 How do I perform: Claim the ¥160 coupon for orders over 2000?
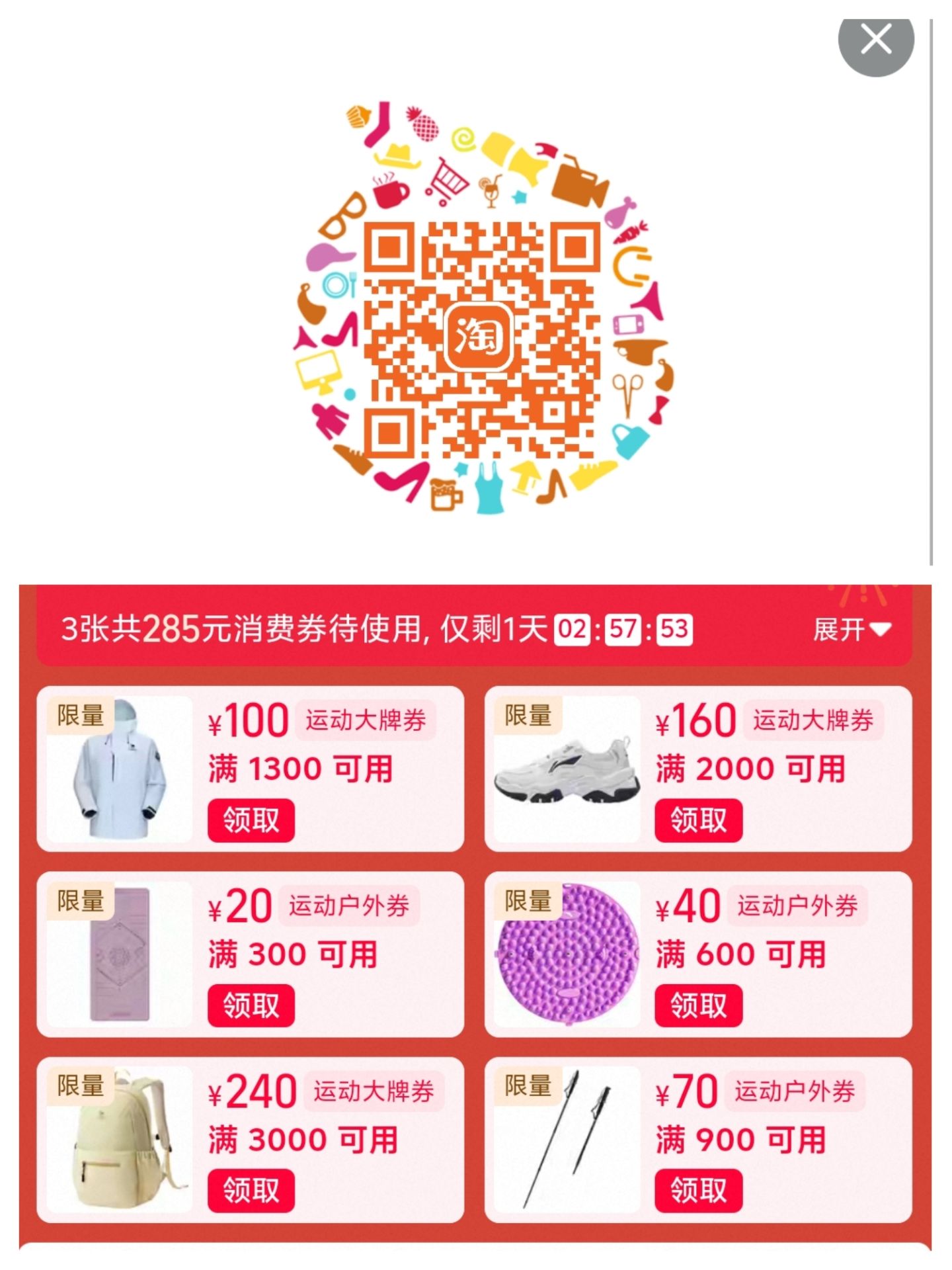click(x=698, y=820)
